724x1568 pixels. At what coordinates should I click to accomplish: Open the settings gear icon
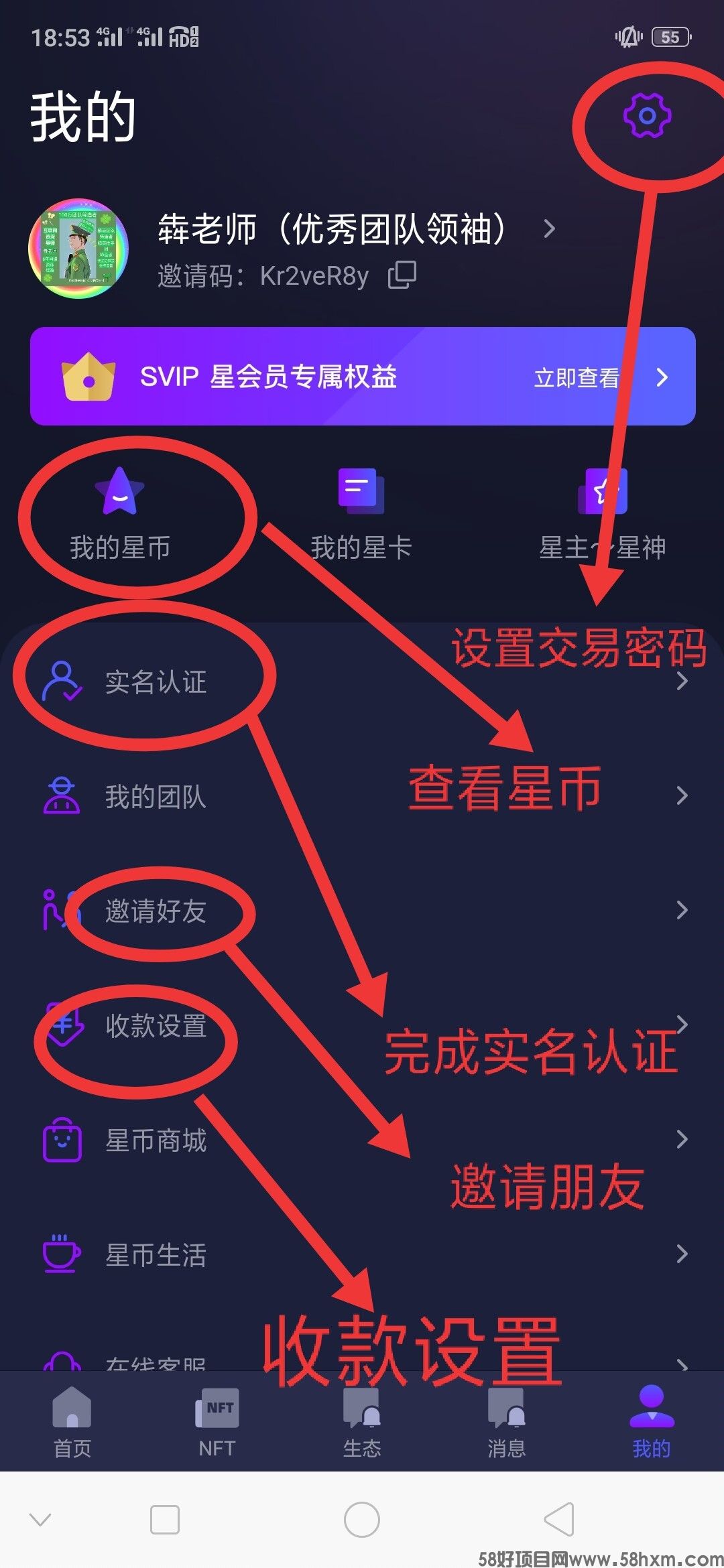click(x=647, y=116)
